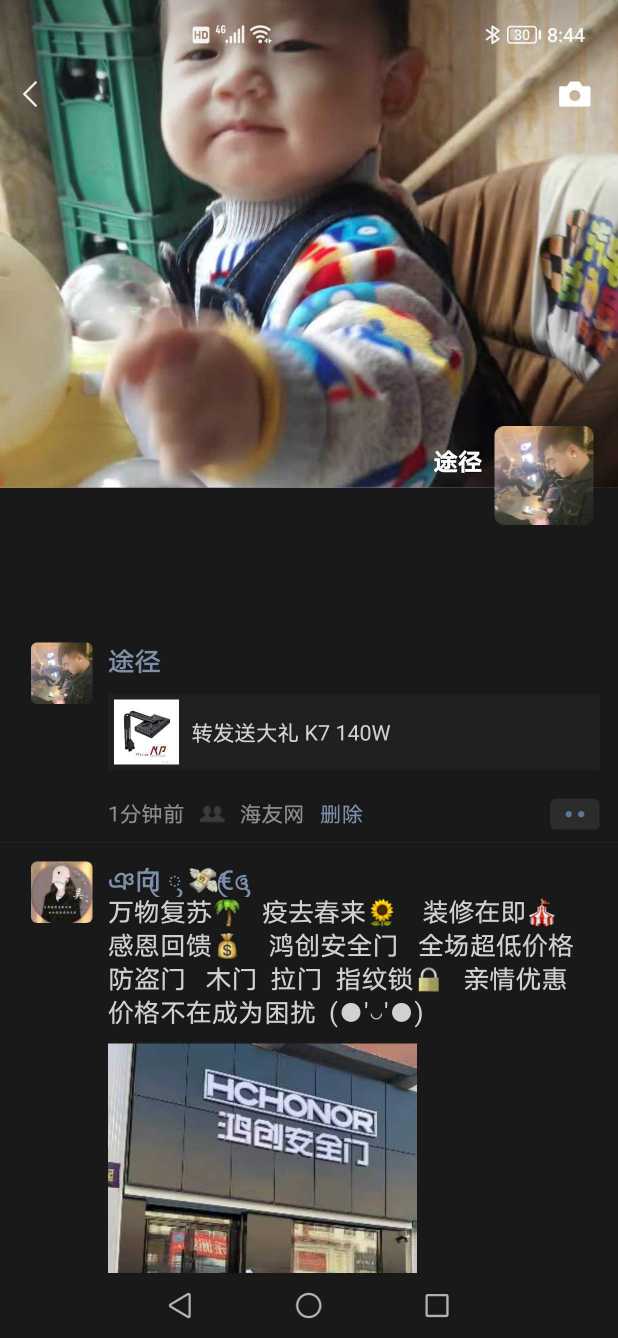View the 鸿创安全门 storefront photo
Viewport: 618px width, 1338px height.
point(262,1157)
